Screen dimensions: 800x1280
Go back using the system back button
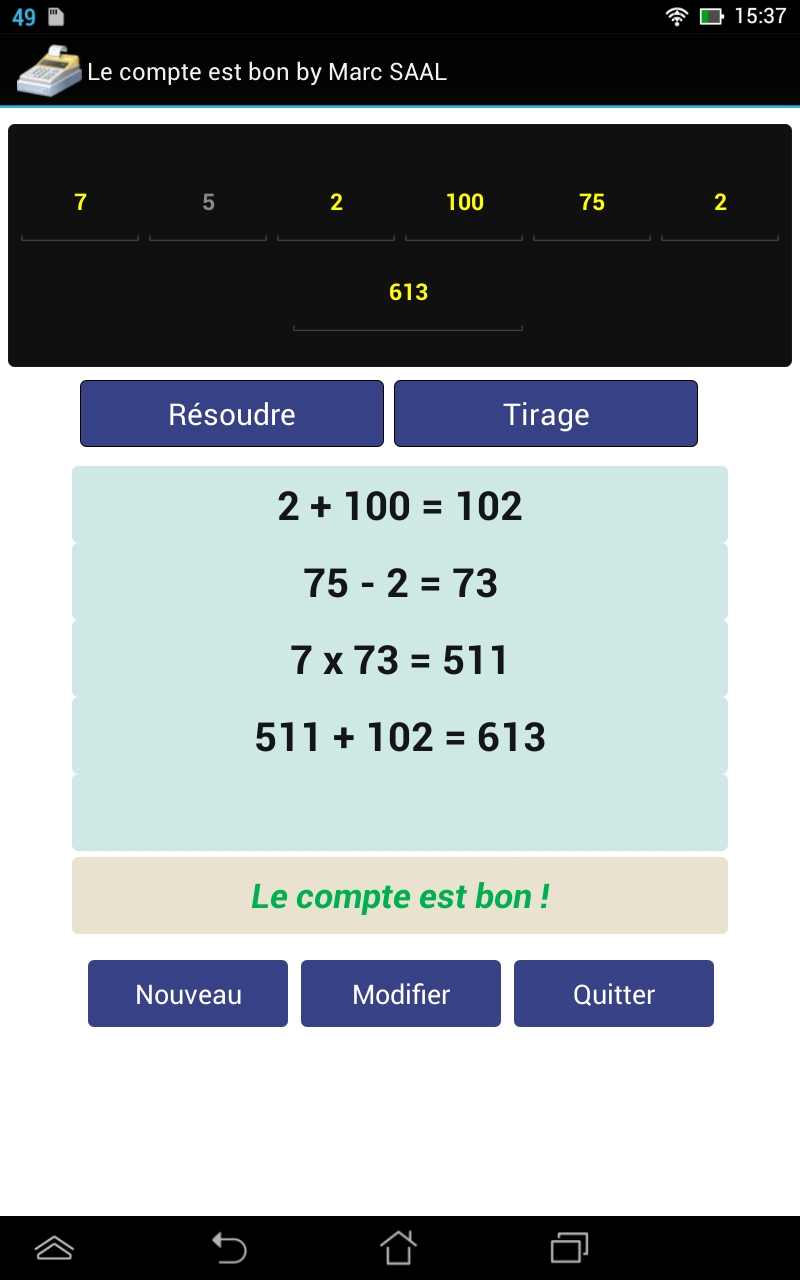click(x=229, y=1247)
